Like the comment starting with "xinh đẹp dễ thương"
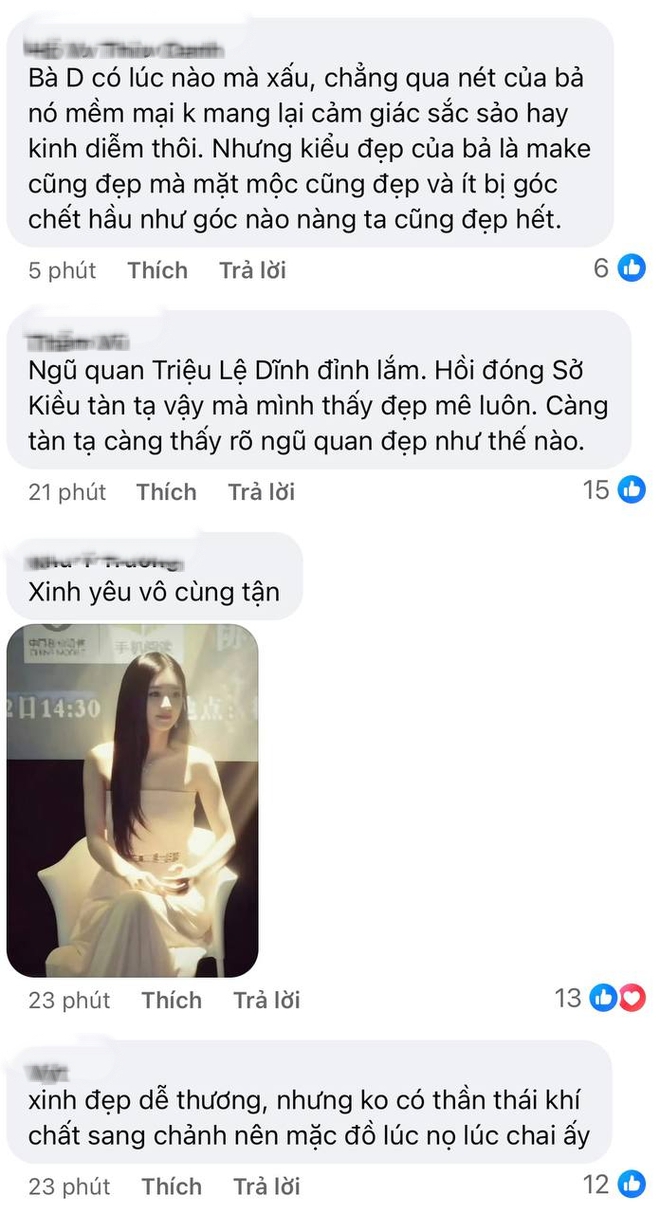 [171, 1187]
